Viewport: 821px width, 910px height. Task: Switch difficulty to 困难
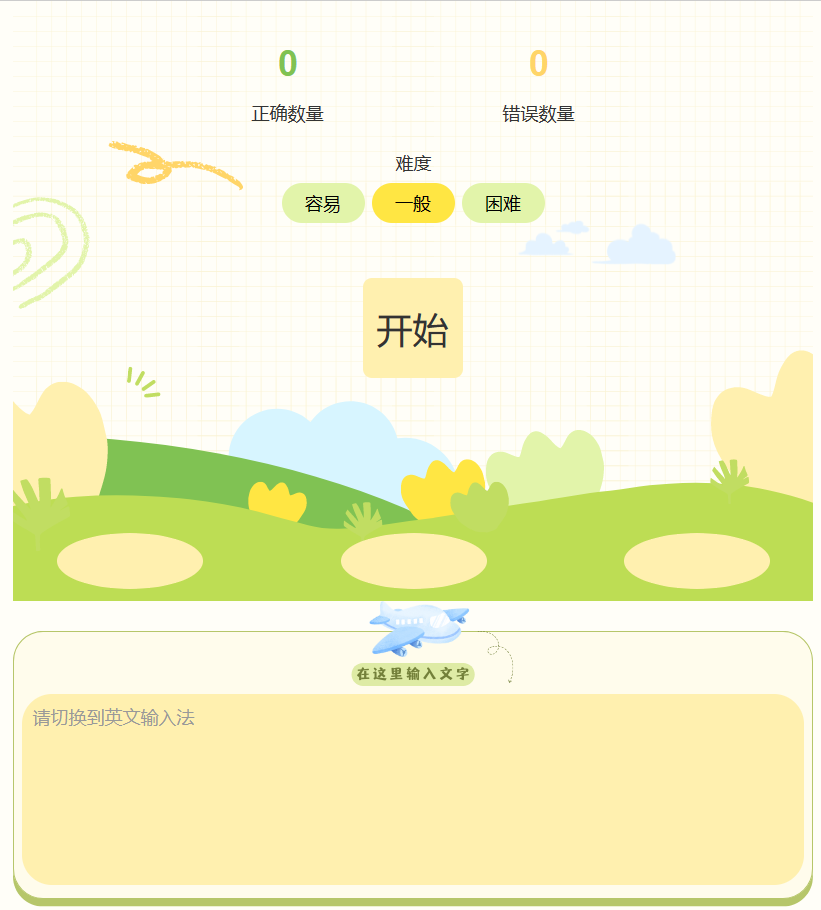pos(503,204)
